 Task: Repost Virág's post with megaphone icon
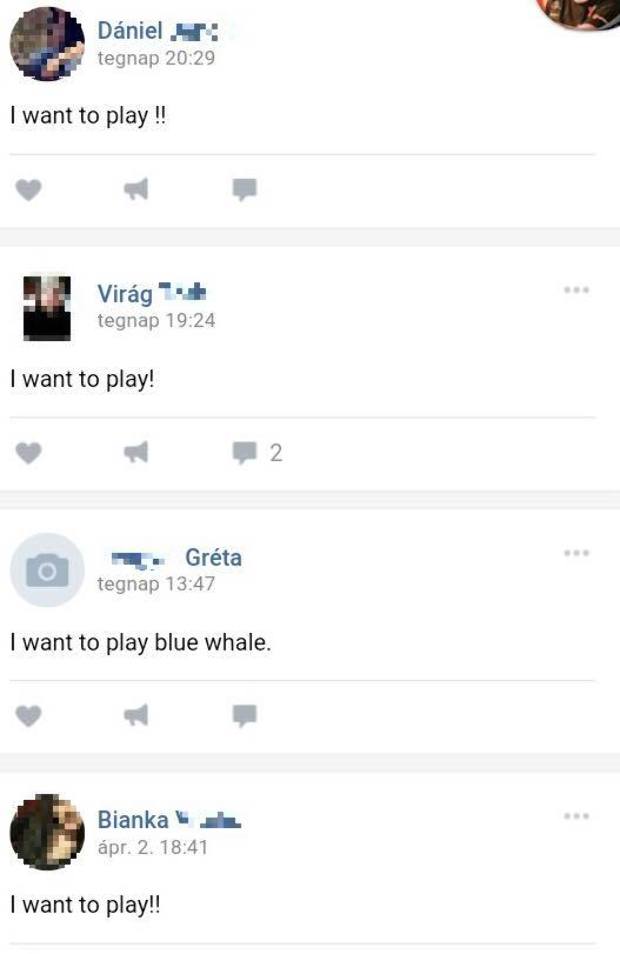click(136, 453)
